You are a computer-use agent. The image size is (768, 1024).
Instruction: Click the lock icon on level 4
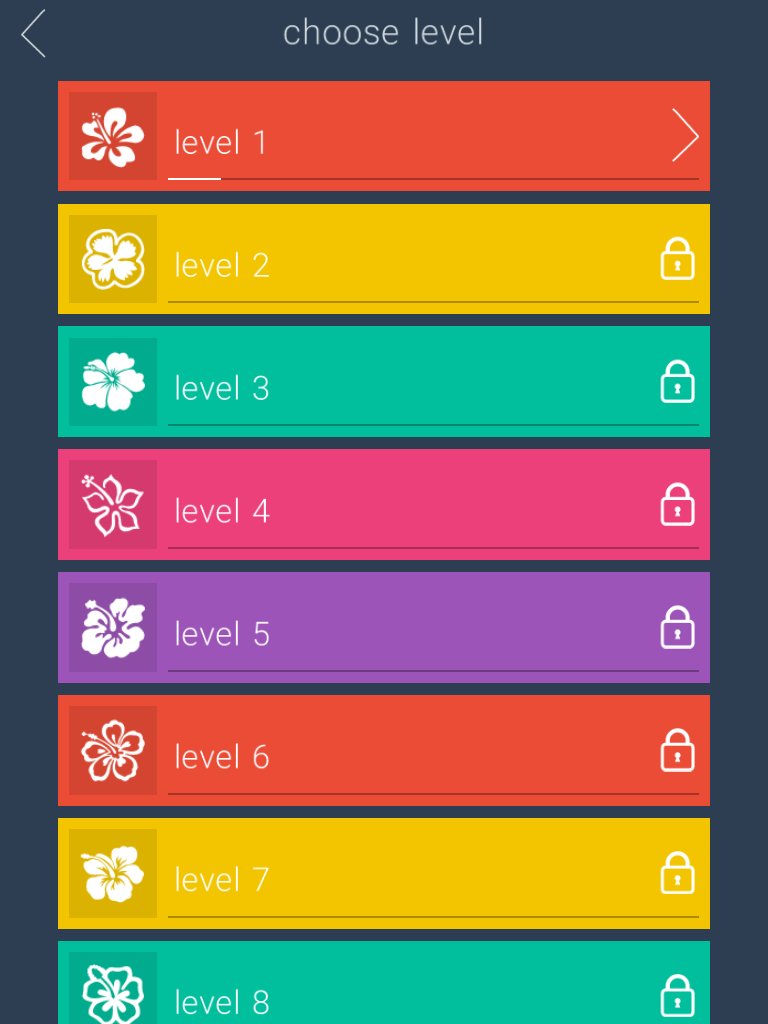click(677, 504)
